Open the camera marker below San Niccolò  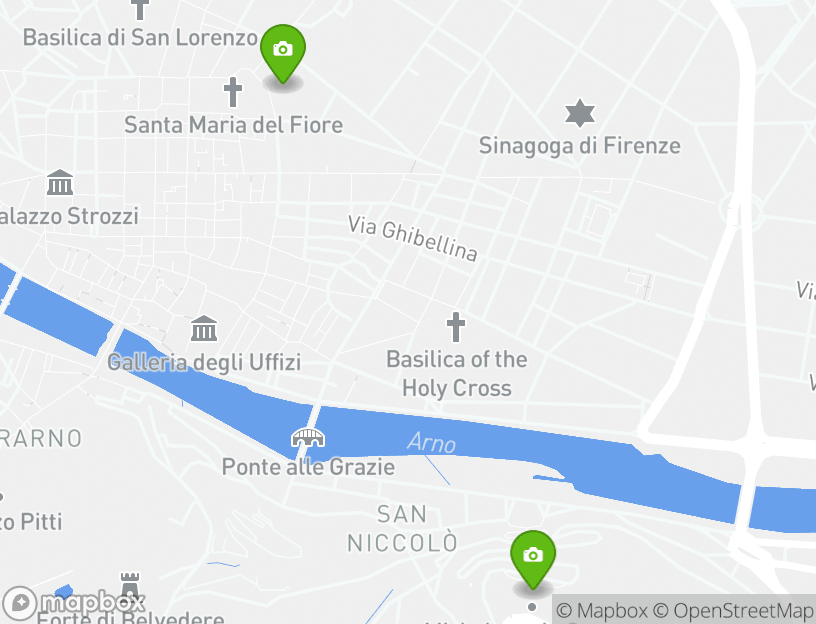click(533, 556)
